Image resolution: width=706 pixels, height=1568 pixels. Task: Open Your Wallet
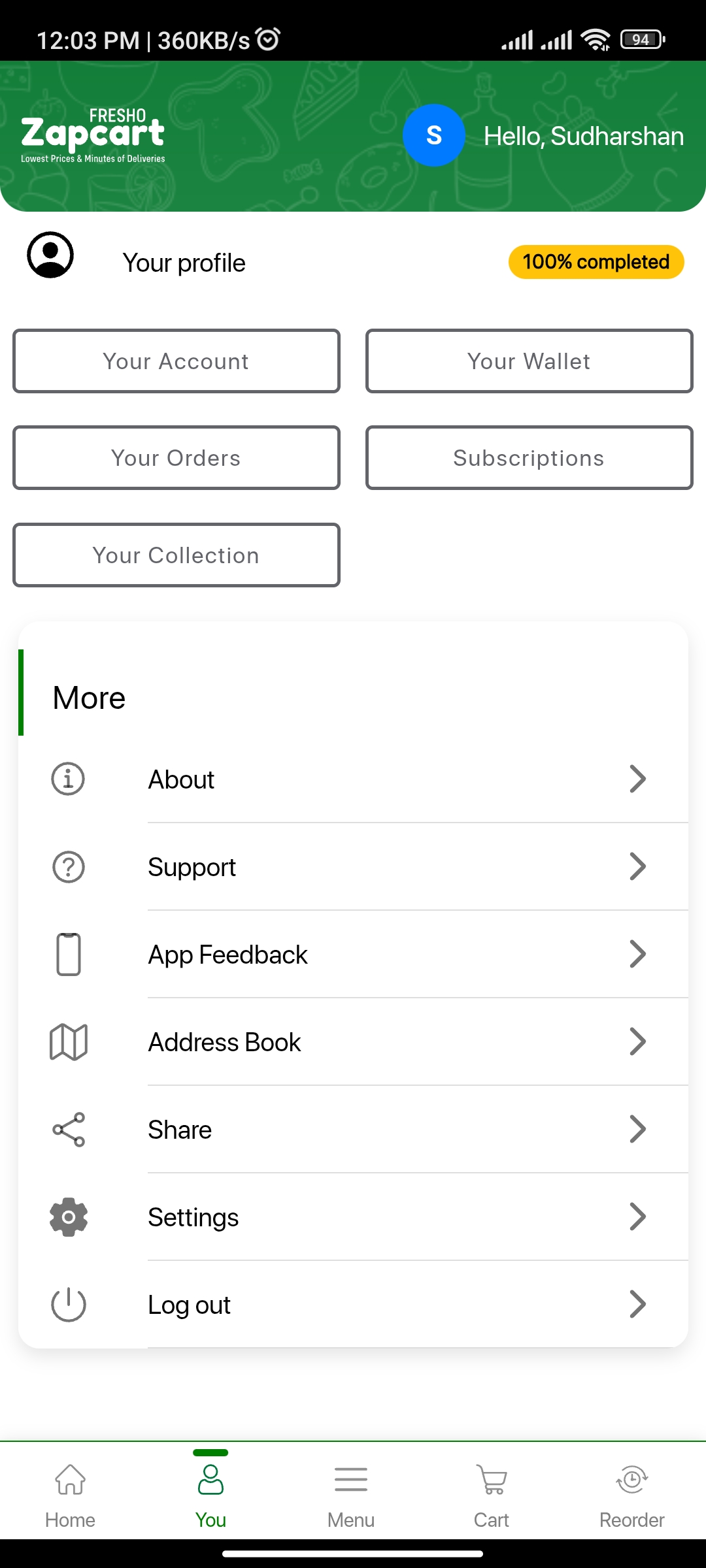click(x=529, y=361)
